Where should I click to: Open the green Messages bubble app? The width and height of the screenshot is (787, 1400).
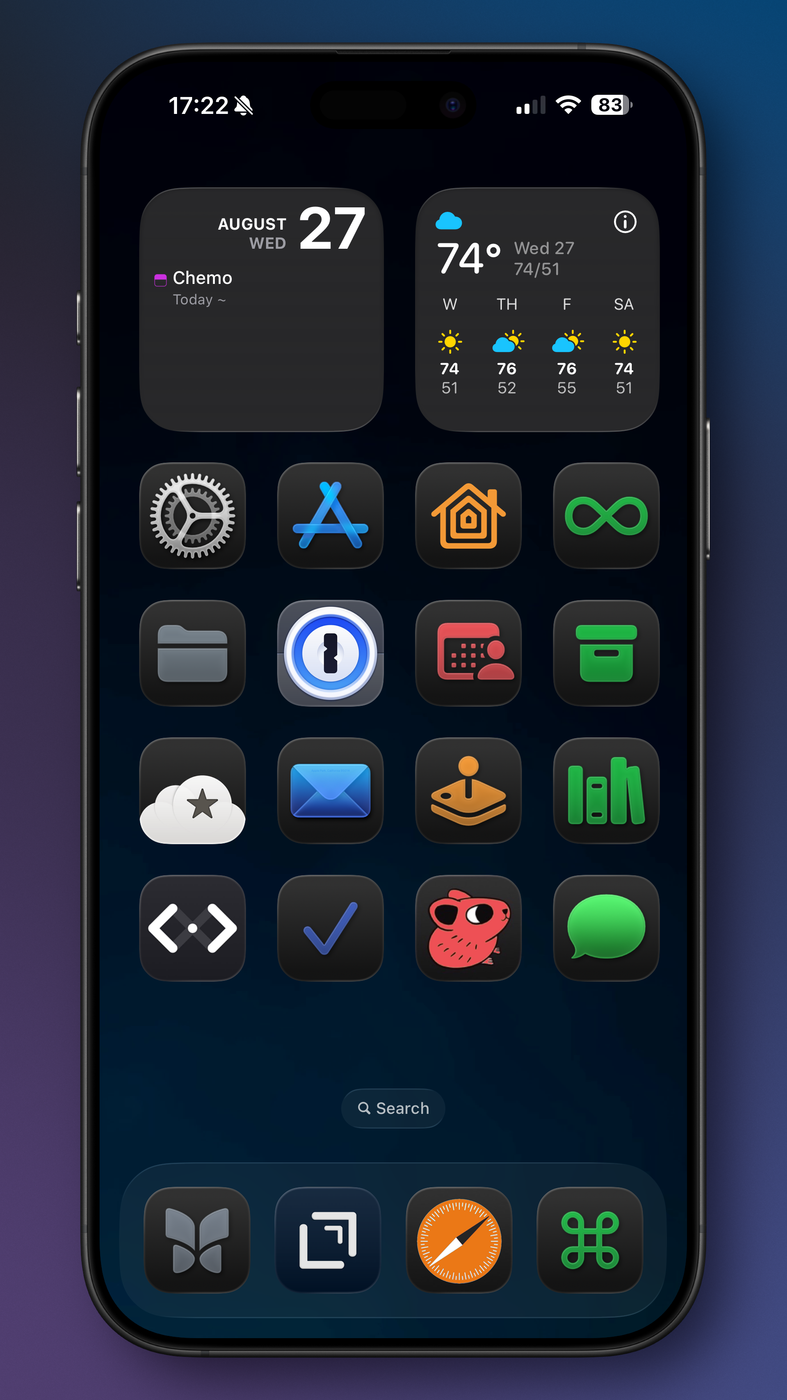point(606,929)
